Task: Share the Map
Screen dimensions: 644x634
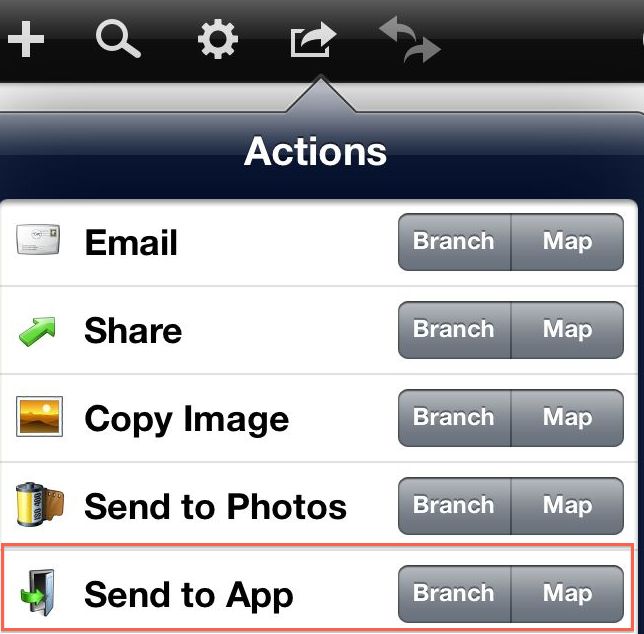Action: [567, 330]
